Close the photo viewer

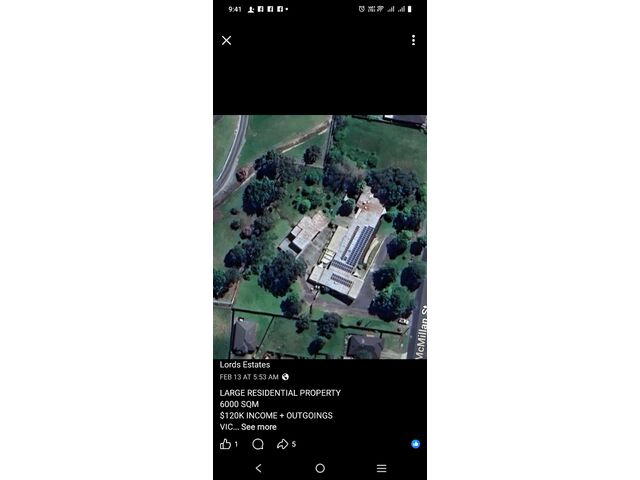point(226,40)
